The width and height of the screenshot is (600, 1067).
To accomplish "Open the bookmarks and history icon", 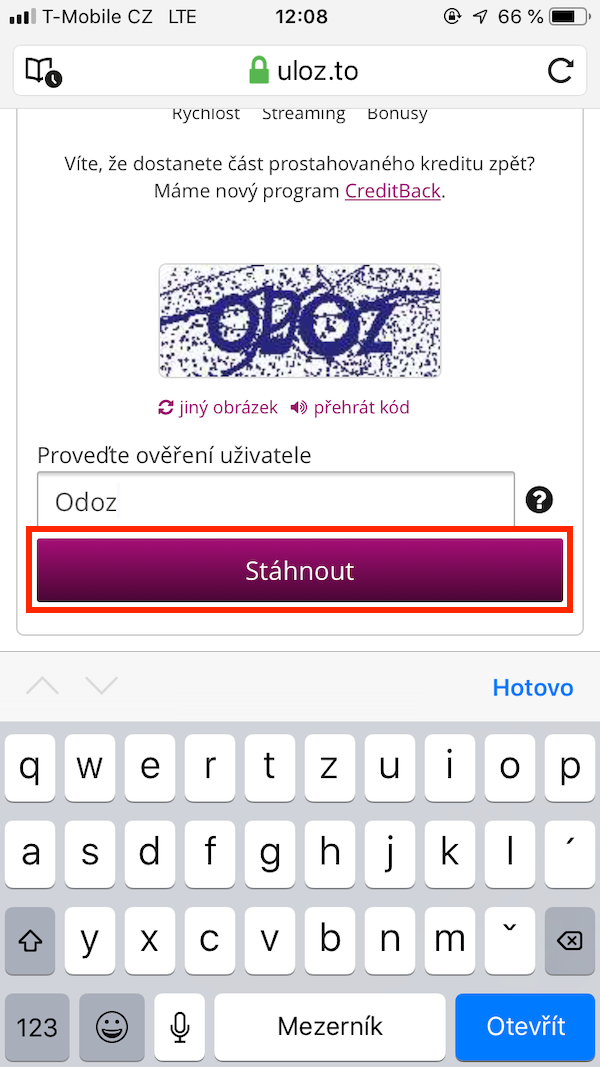I will (43, 71).
